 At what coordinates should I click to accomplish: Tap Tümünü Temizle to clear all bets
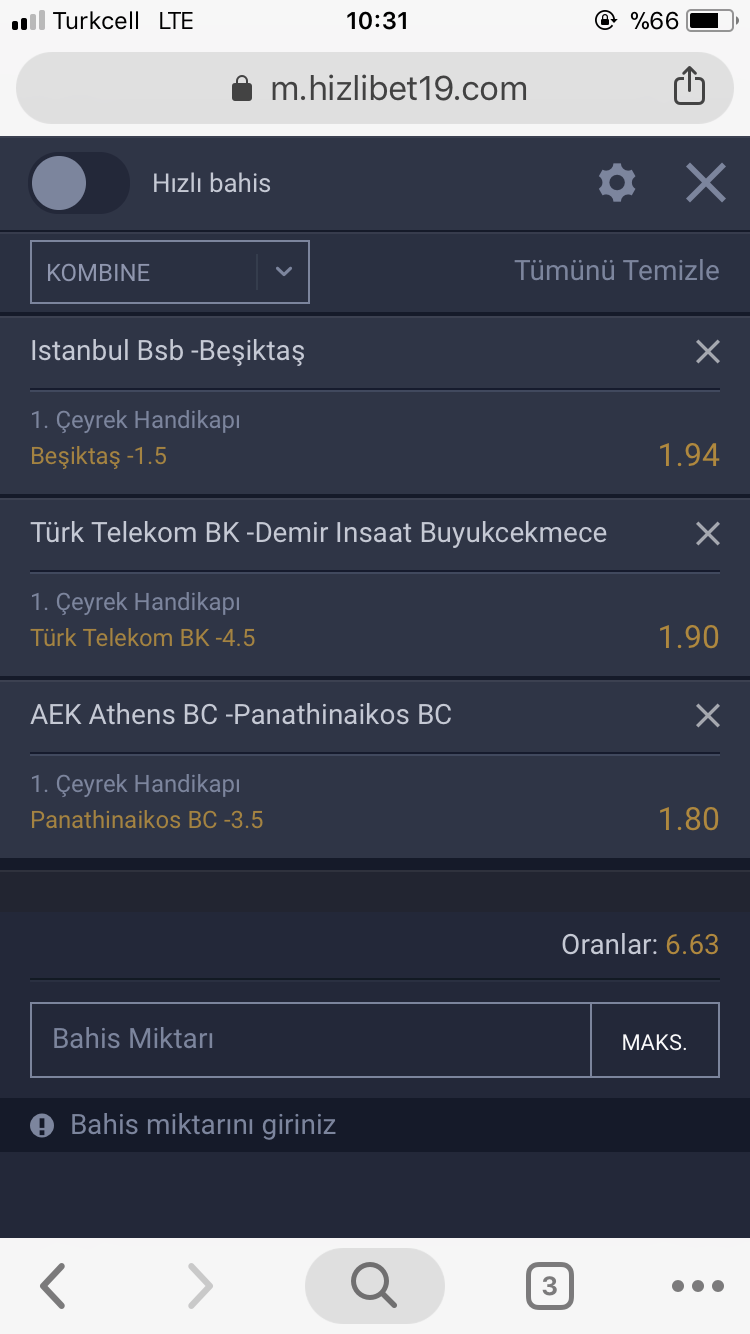point(617,270)
